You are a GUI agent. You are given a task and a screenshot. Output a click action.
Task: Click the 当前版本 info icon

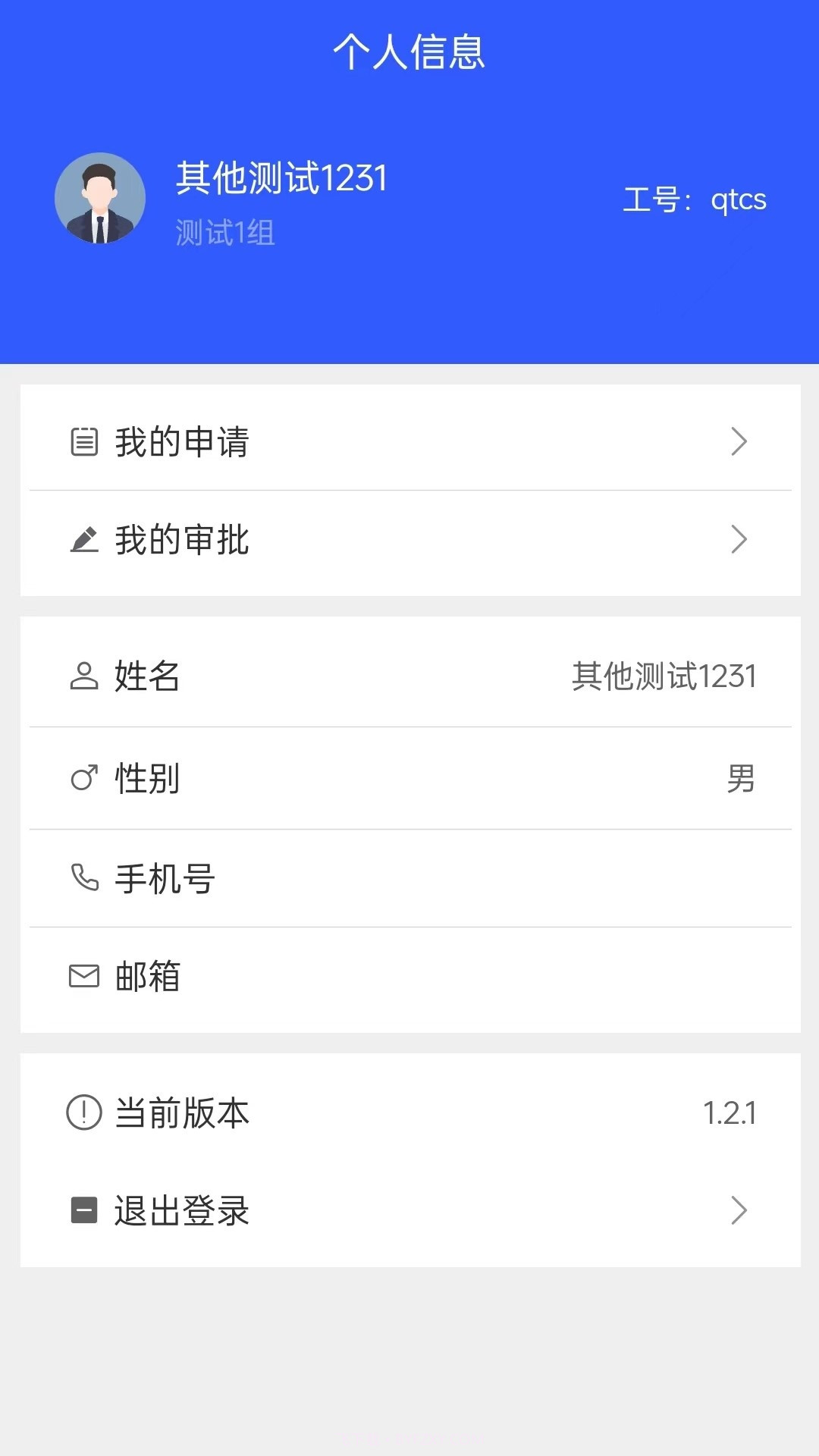click(83, 1113)
